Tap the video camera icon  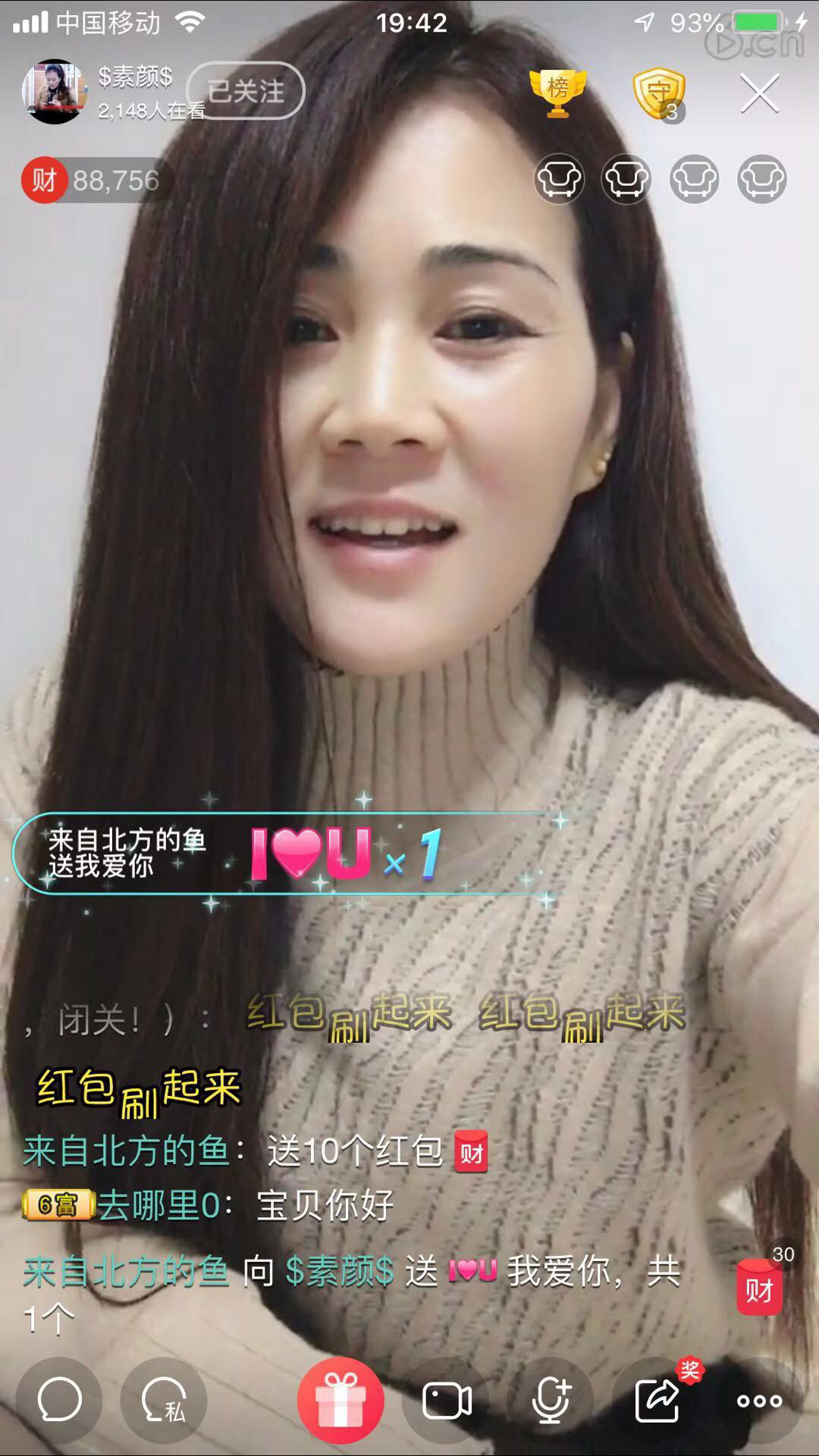447,1400
